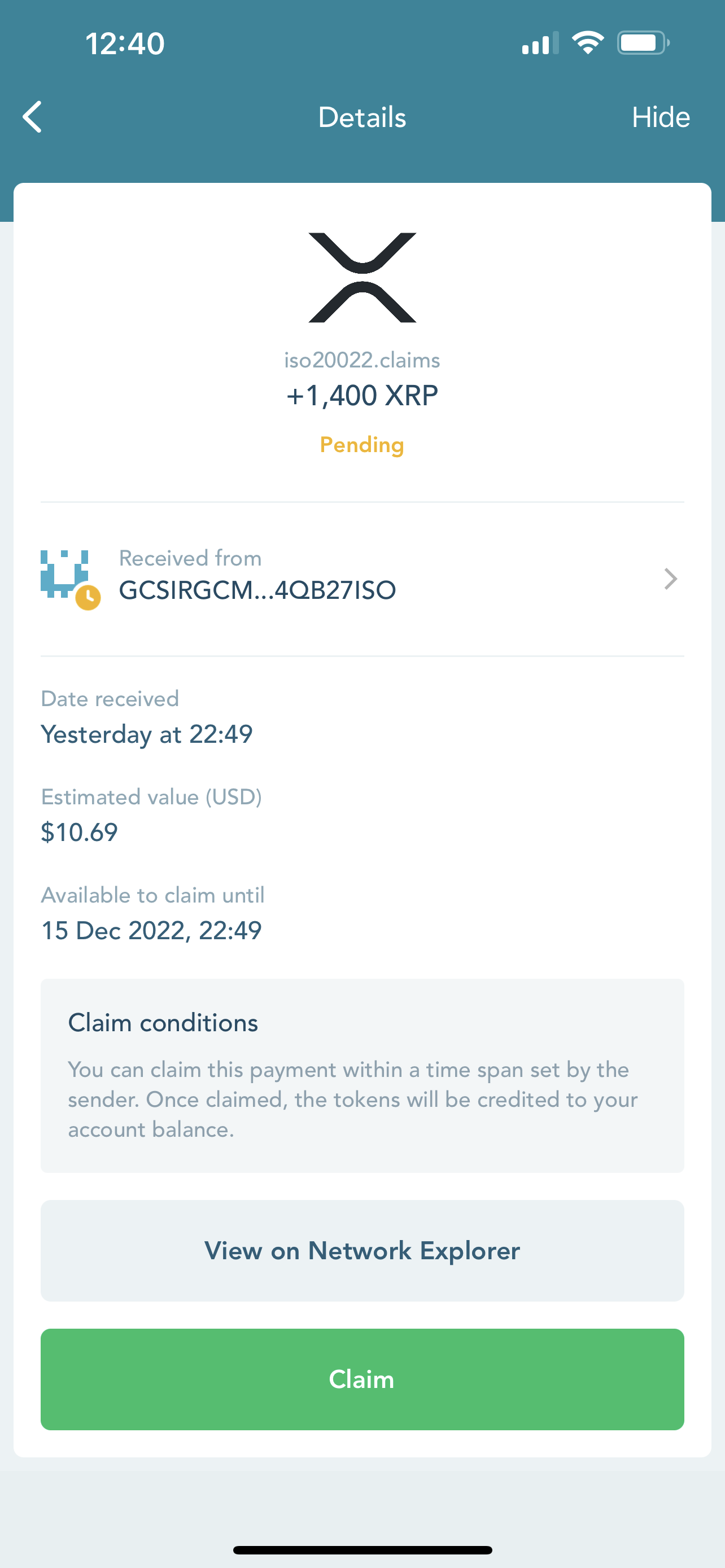Claim the 1,400 XRP payment

point(361,1379)
